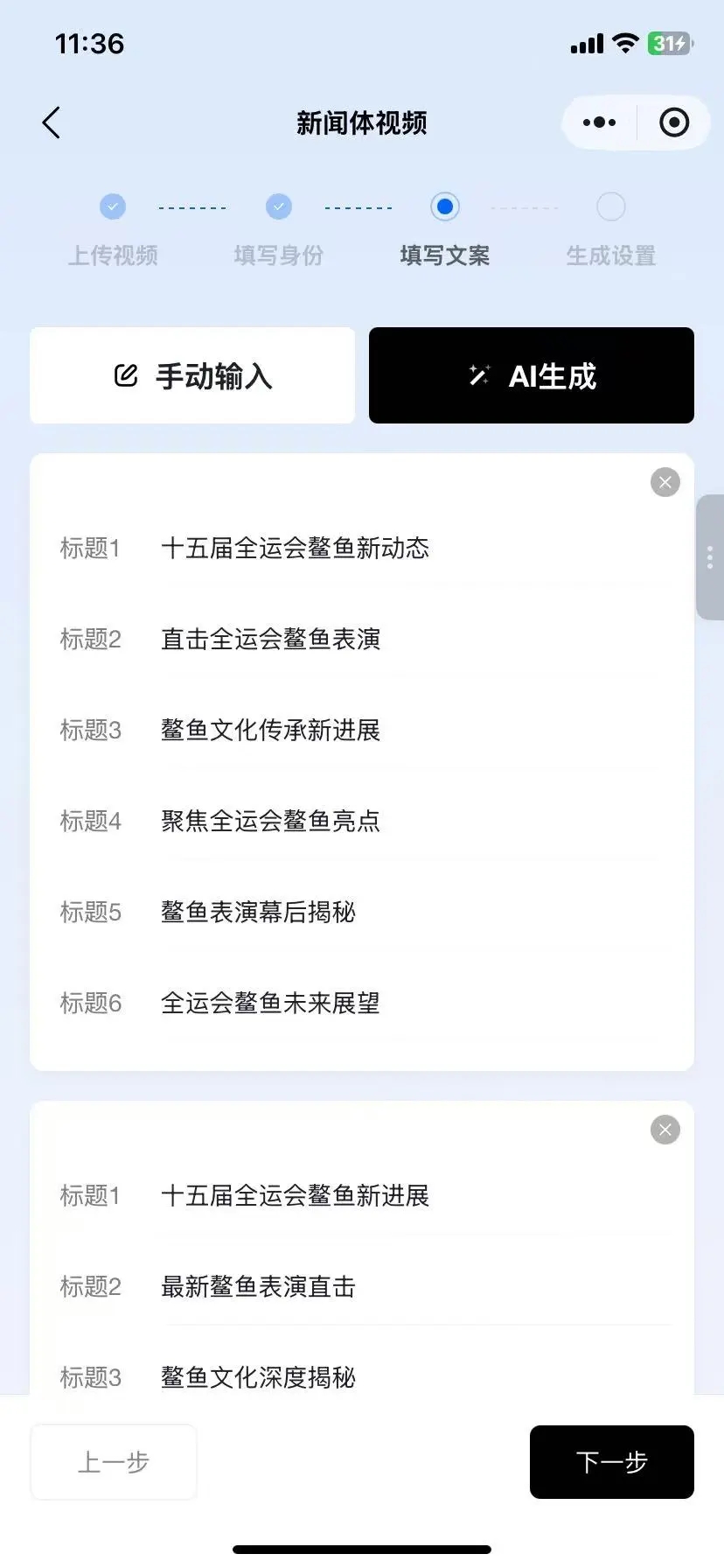
Task: Go back using the top-left arrow
Action: [x=52, y=123]
